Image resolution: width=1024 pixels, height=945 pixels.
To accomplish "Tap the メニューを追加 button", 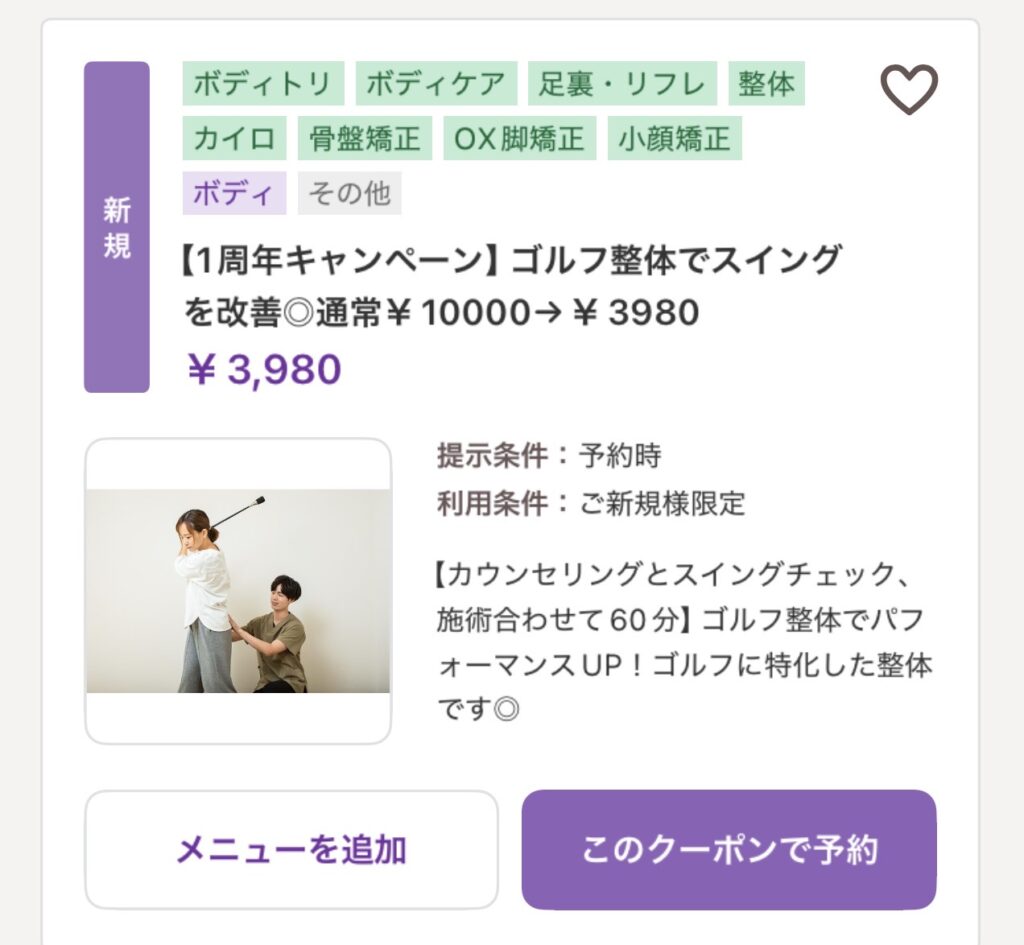I will [x=291, y=850].
